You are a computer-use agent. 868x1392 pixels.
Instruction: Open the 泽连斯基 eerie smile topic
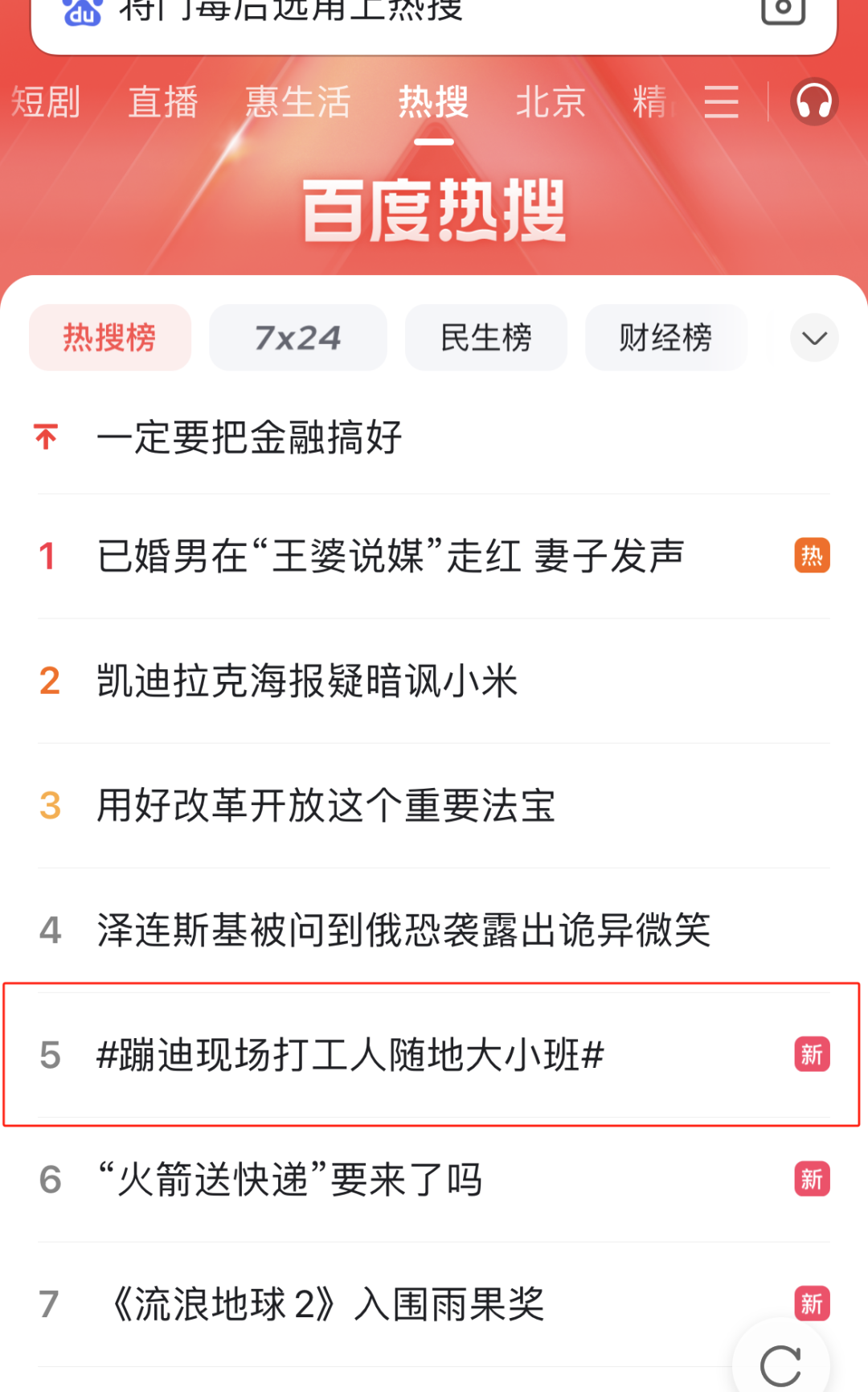pyautogui.click(x=403, y=930)
